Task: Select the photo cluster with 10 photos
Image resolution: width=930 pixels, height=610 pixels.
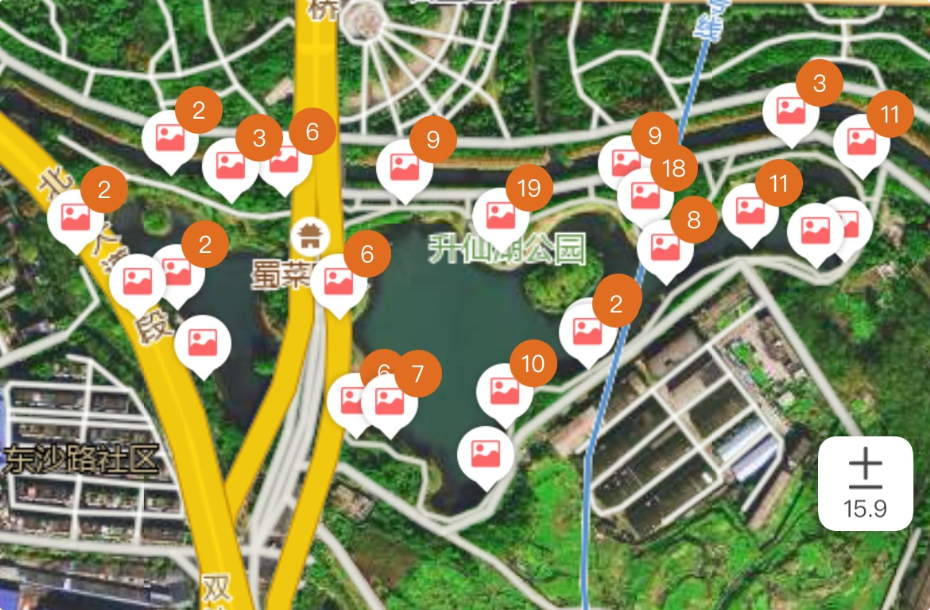Action: pyautogui.click(x=505, y=390)
